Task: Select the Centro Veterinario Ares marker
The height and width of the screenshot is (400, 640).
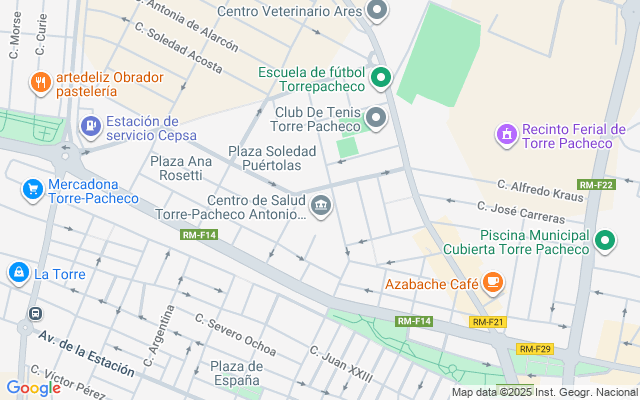Action: pyautogui.click(x=377, y=11)
